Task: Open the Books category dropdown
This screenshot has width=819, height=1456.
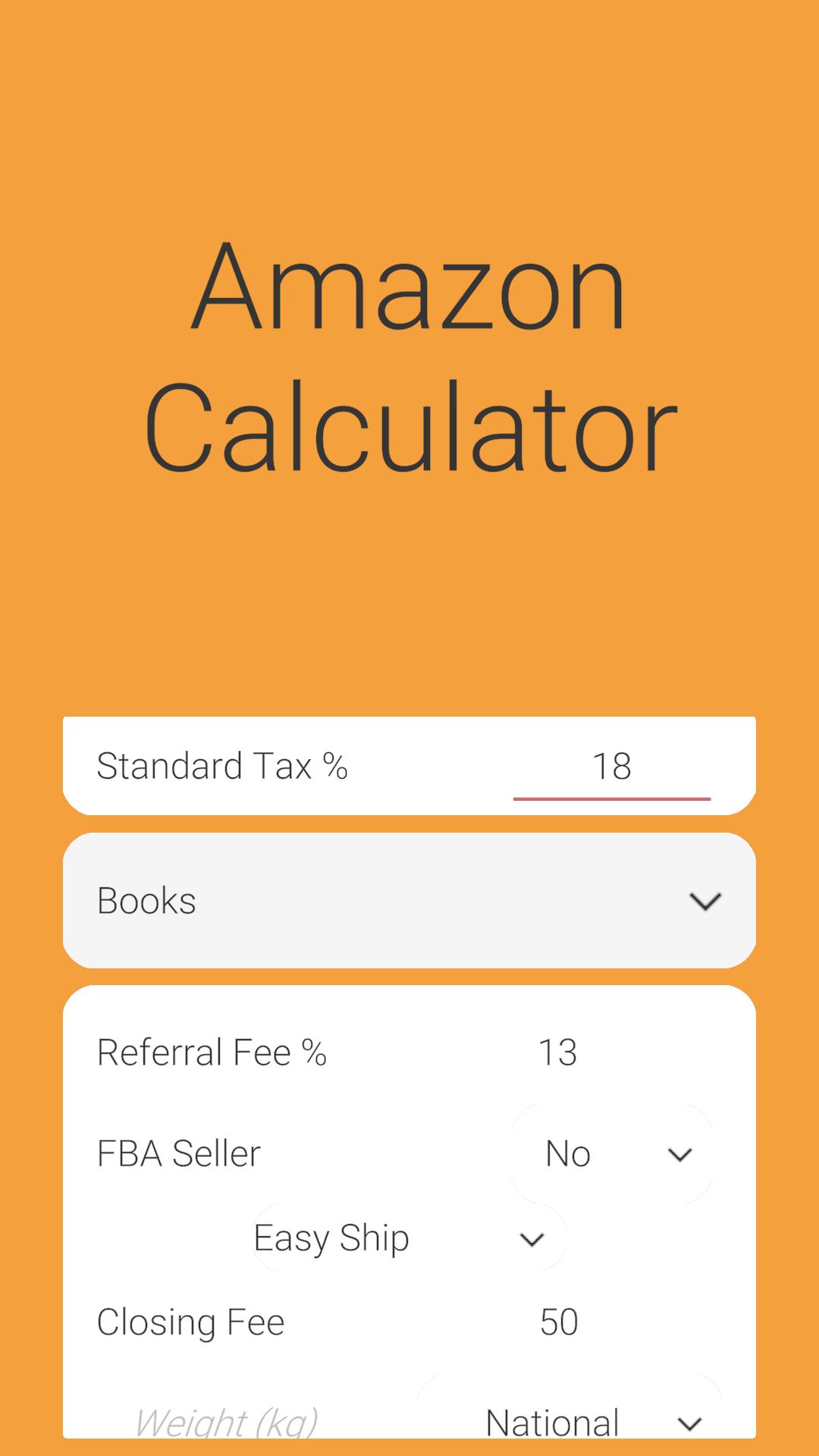Action: [x=409, y=901]
